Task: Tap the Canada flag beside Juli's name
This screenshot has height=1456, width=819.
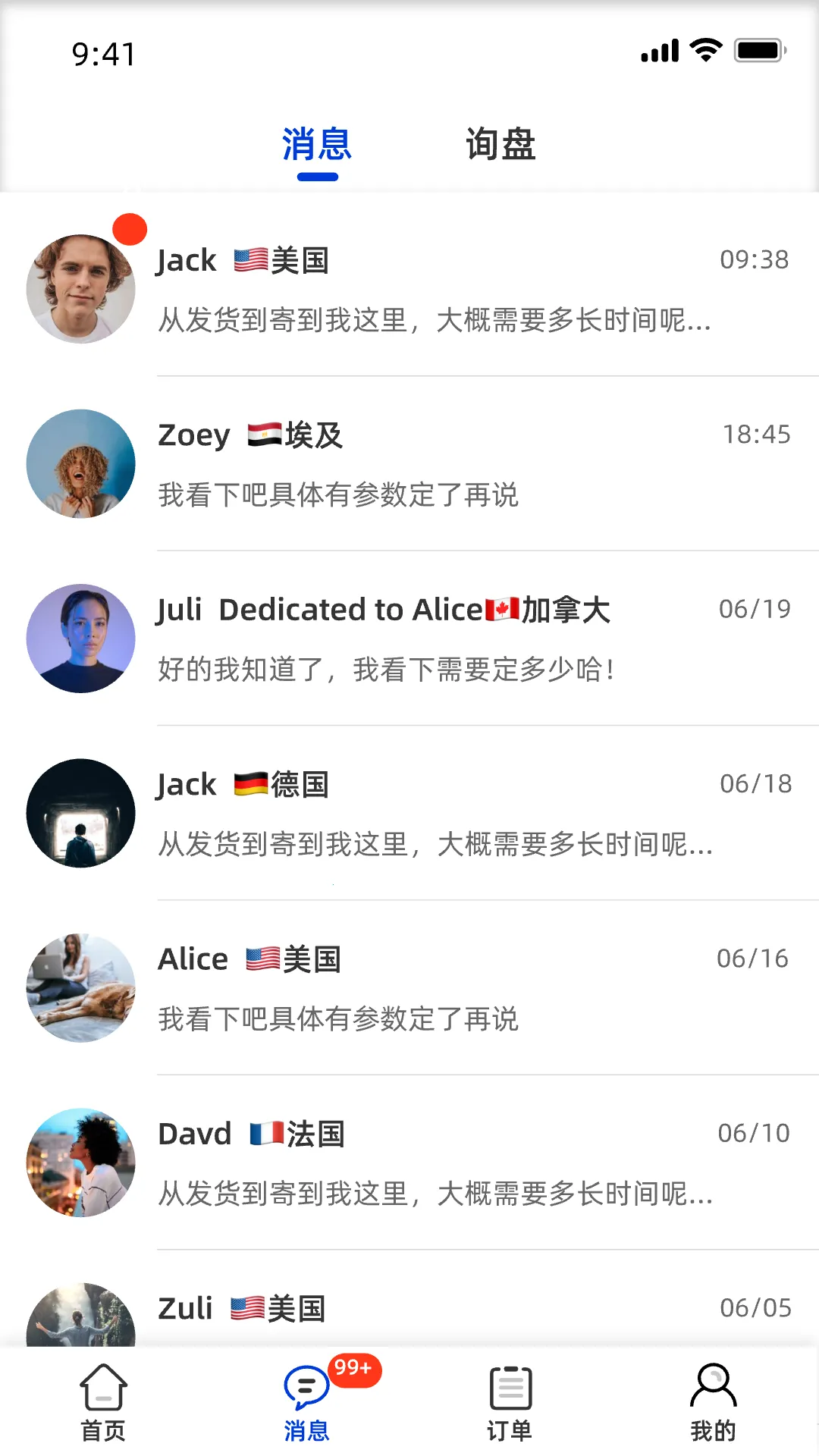Action: coord(502,609)
